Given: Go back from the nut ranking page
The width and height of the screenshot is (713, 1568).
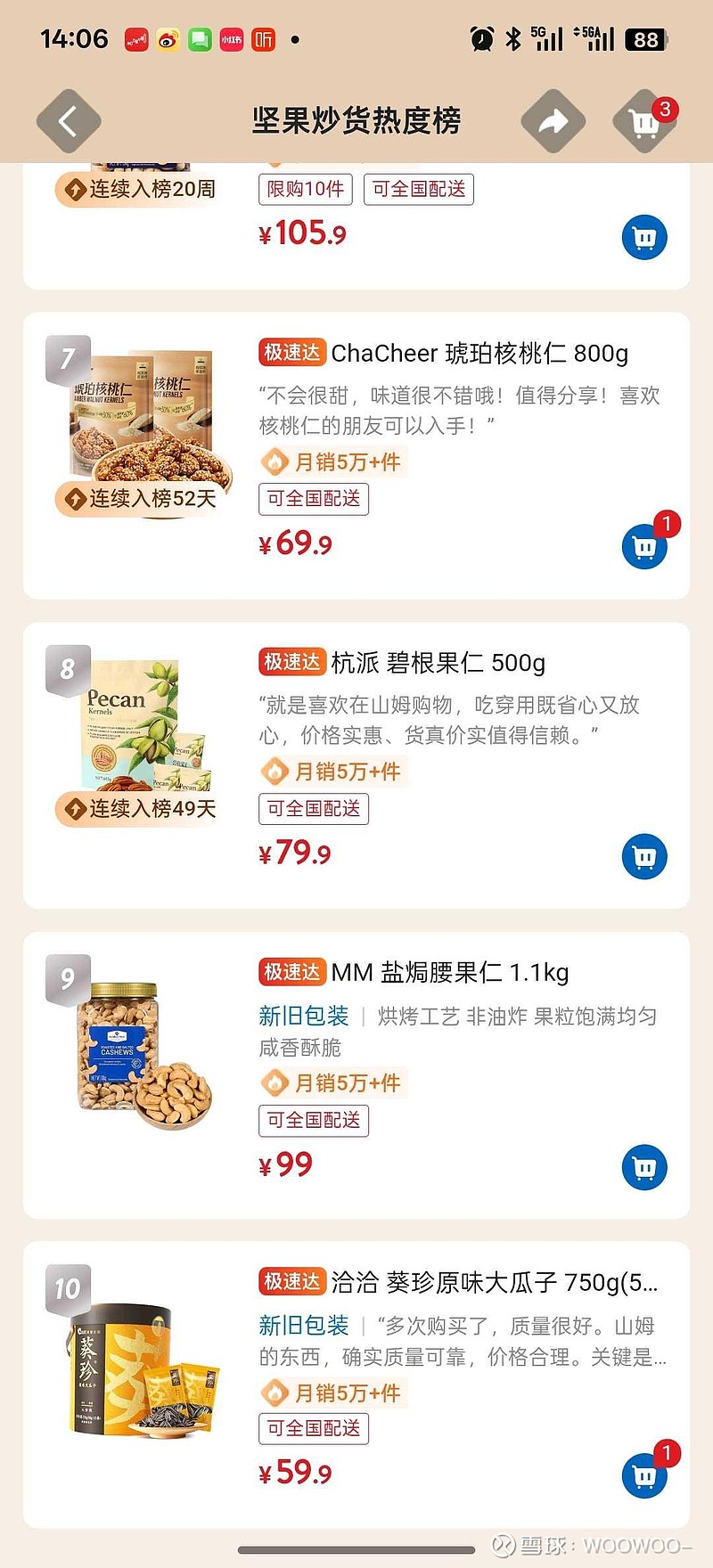Looking at the screenshot, I should point(68,120).
